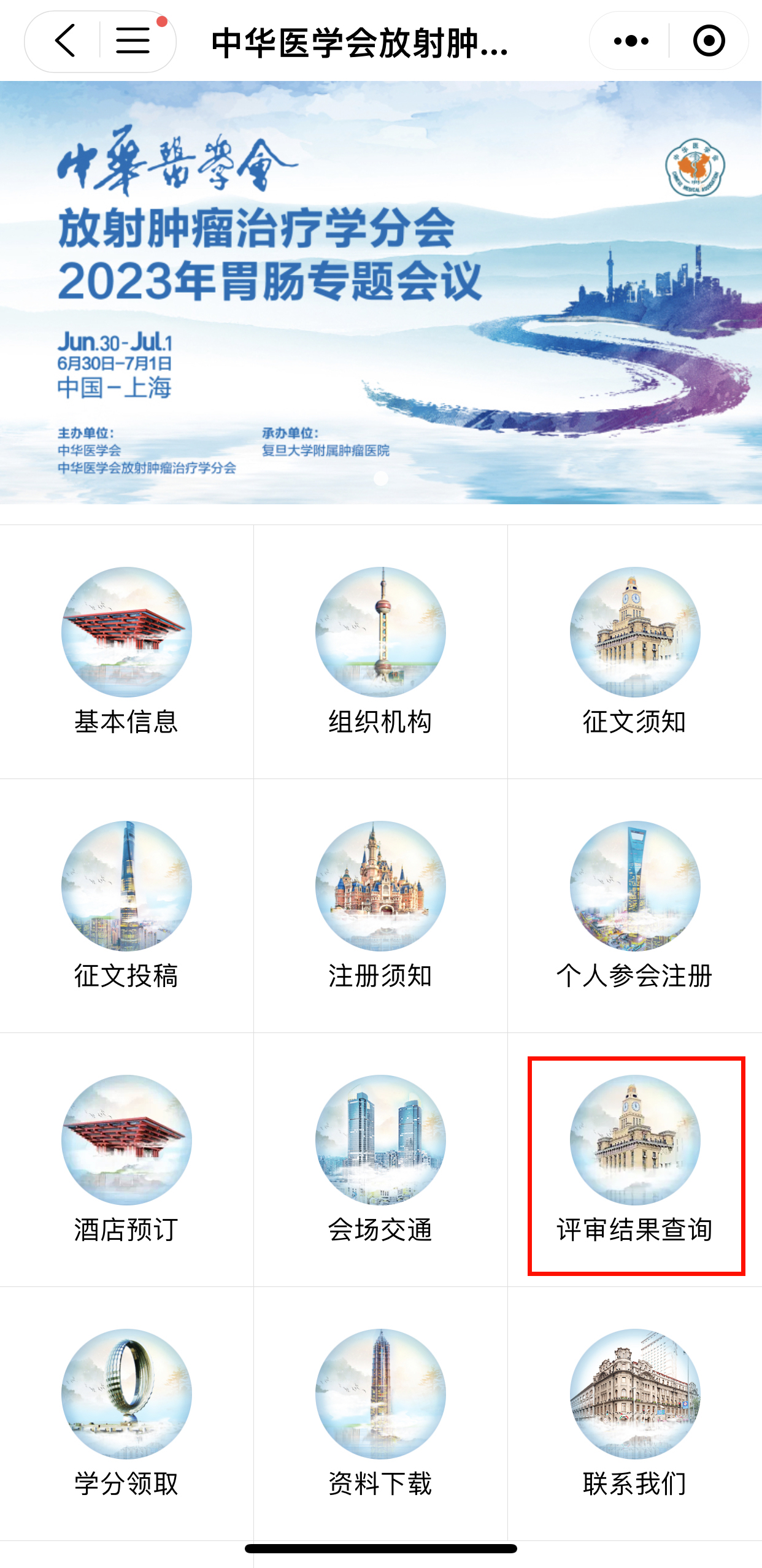Viewport: 762px width, 1568px height.
Task: Select 个人参会注册
Action: coord(635,906)
